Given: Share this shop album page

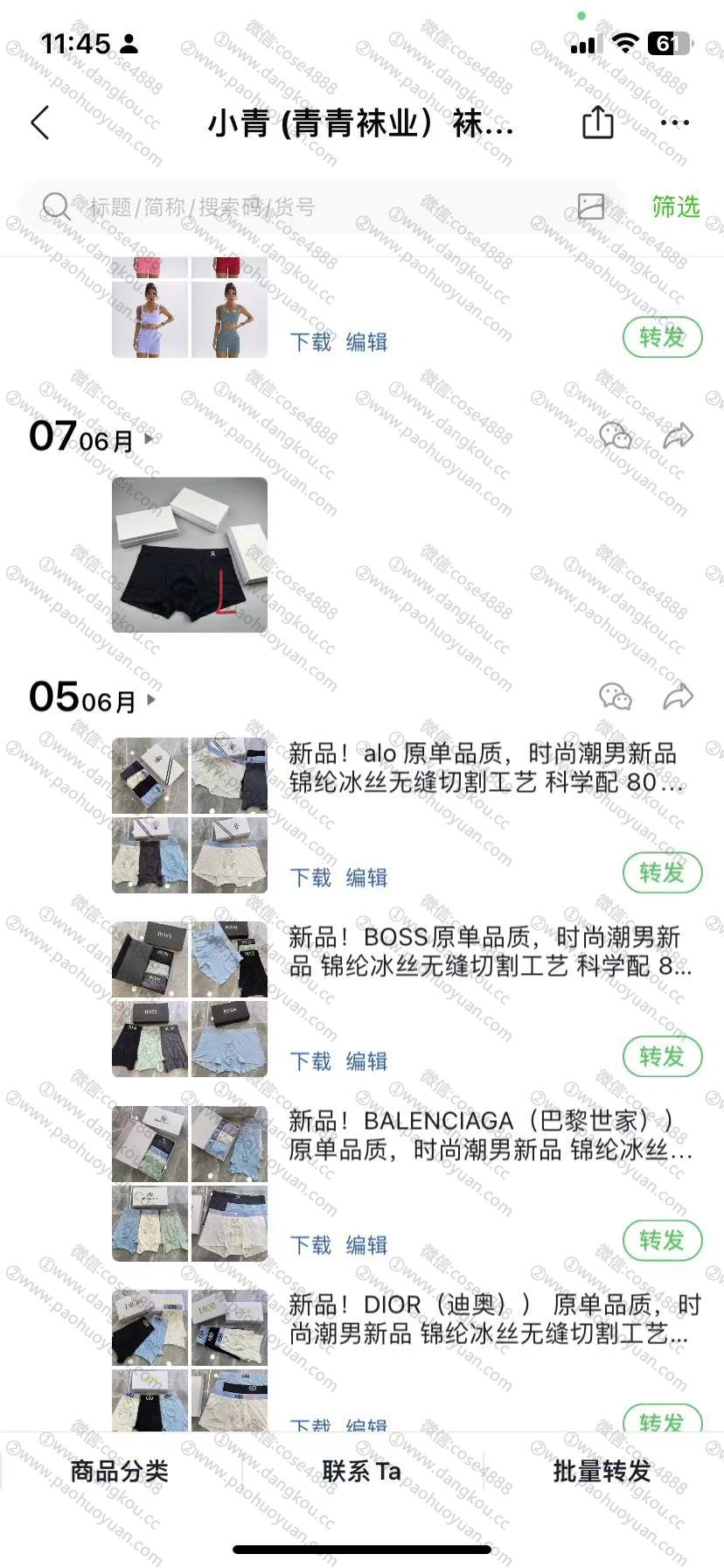Looking at the screenshot, I should (x=598, y=122).
